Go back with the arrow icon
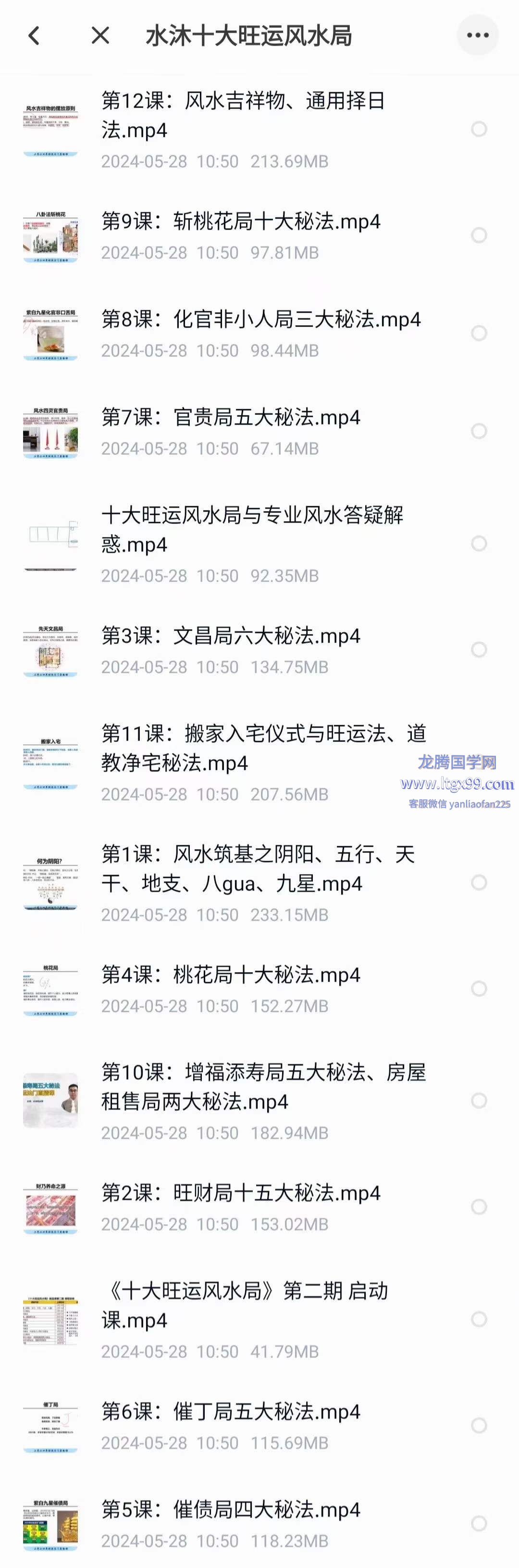This screenshot has width=519, height=1568. point(34,36)
